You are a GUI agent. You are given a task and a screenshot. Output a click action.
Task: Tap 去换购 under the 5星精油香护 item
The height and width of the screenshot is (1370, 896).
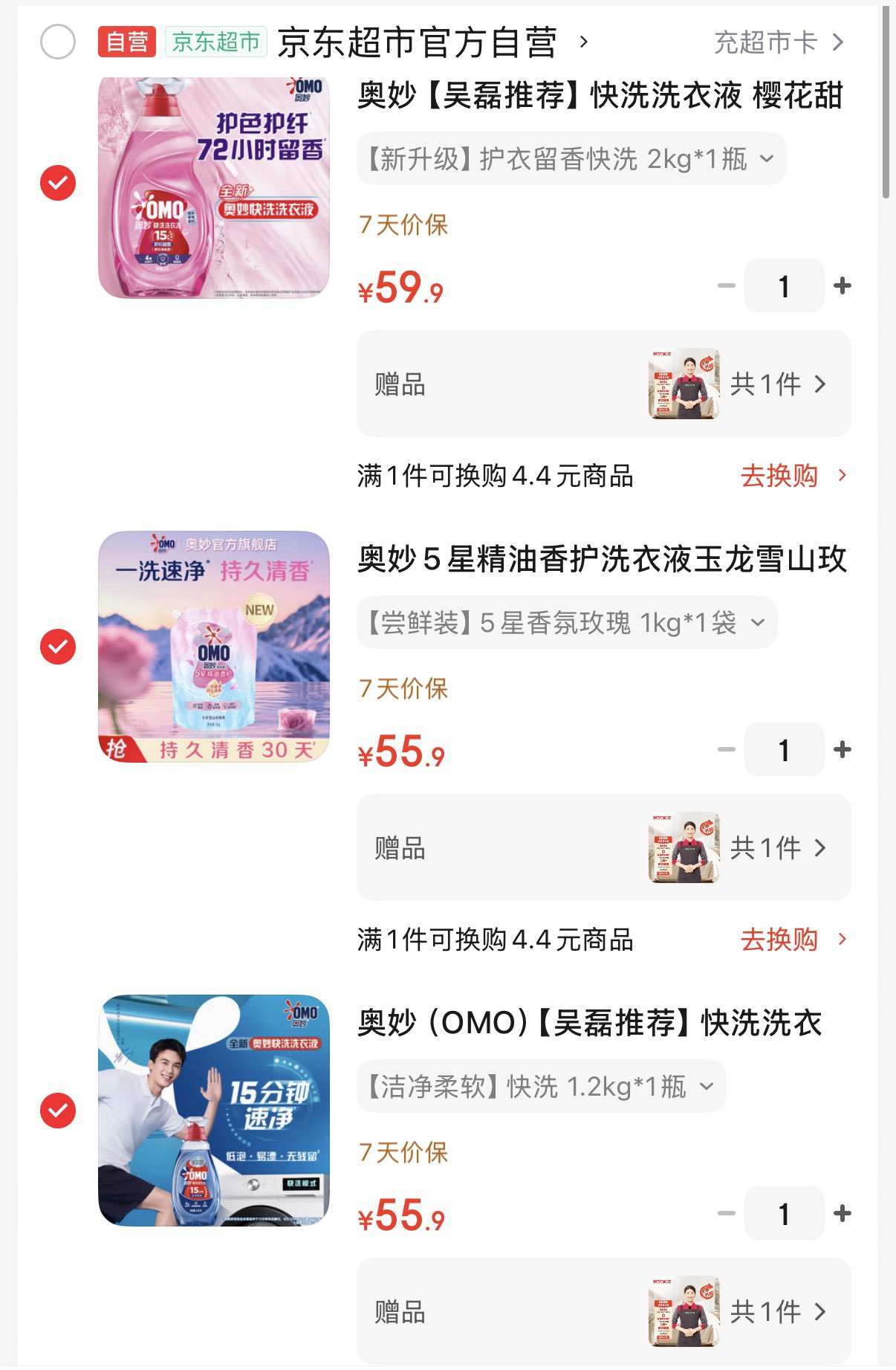[792, 940]
